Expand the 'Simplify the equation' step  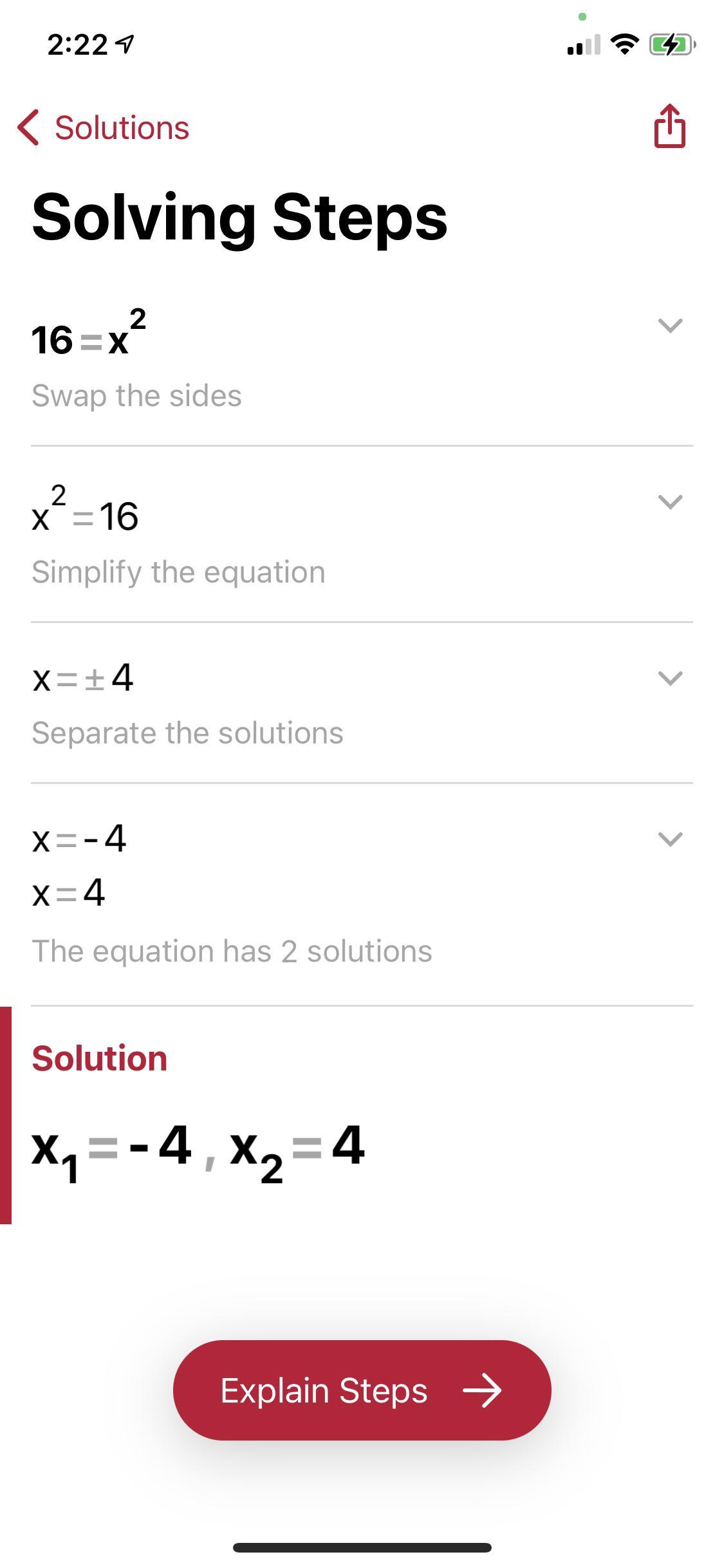pyautogui.click(x=670, y=501)
